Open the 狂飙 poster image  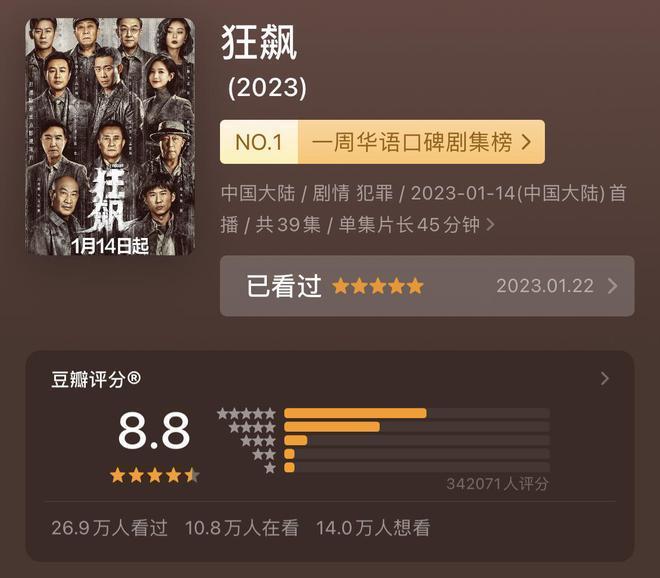coord(110,136)
